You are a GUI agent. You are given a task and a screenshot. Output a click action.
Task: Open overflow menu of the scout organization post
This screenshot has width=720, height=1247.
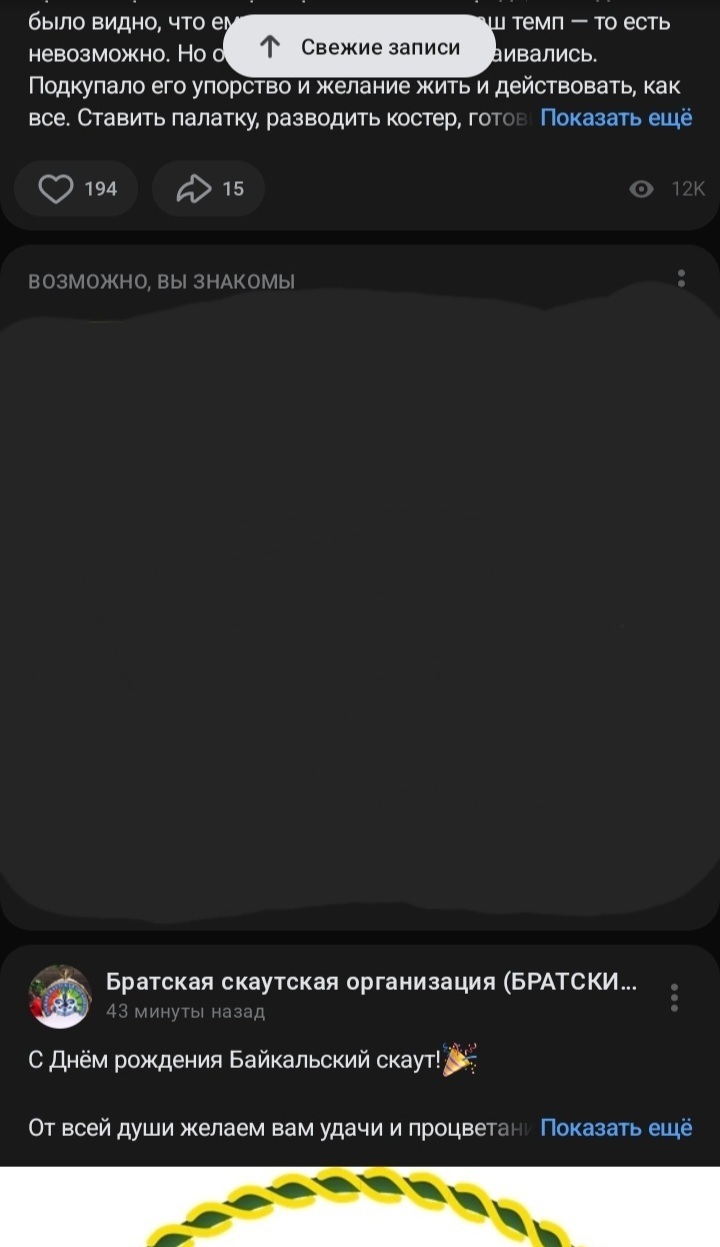pos(675,997)
